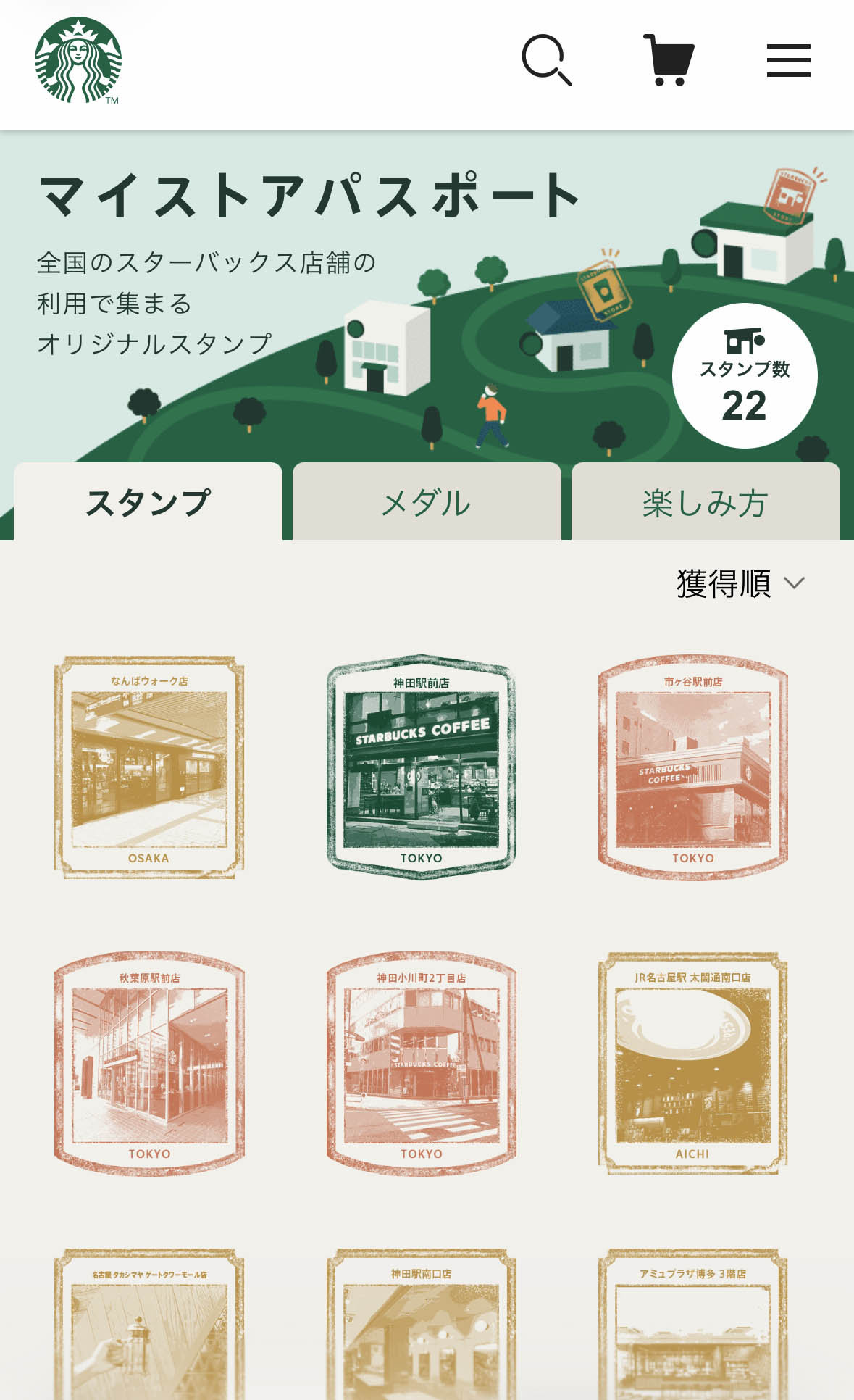Expand the 獲得順 sort dropdown
The width and height of the screenshot is (854, 1400).
740,583
